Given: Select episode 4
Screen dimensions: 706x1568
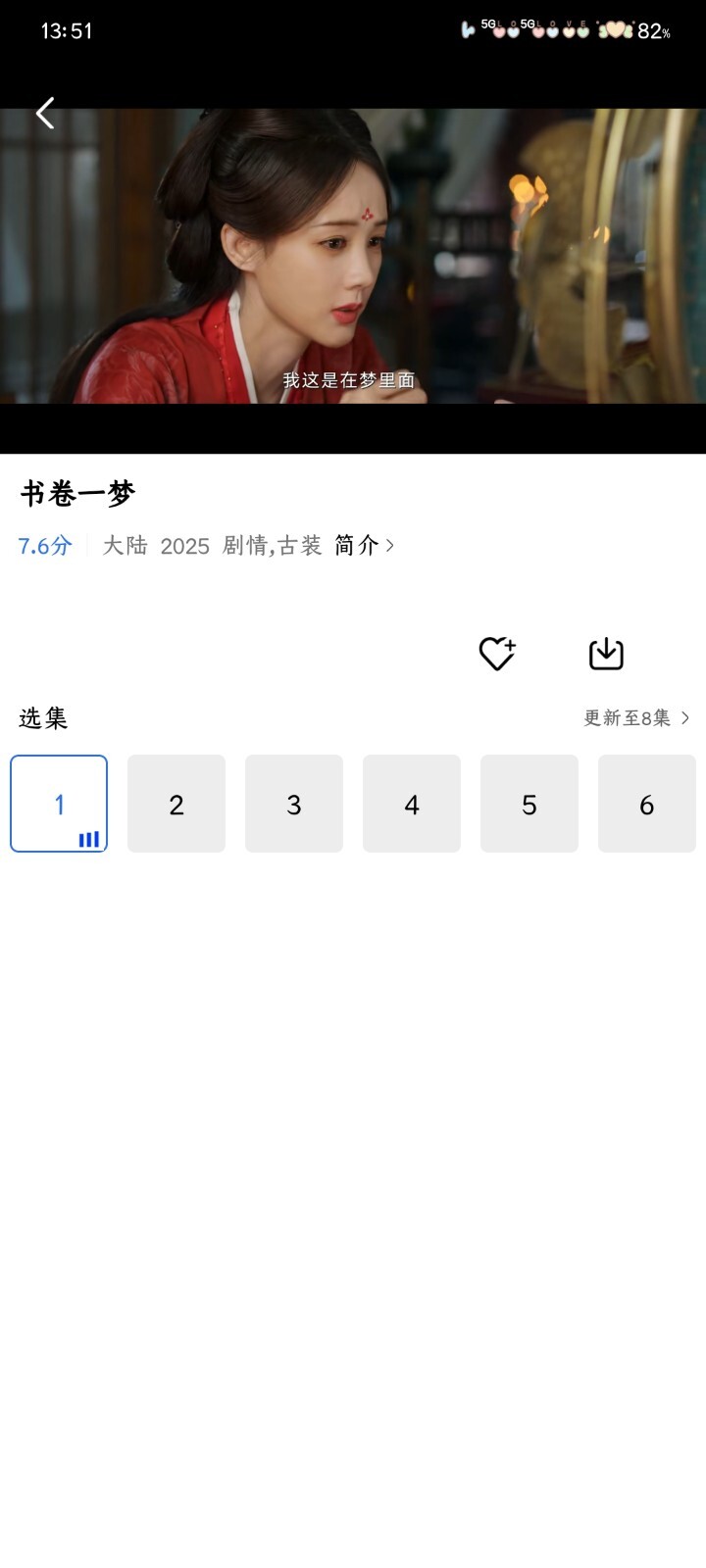Looking at the screenshot, I should click(411, 804).
